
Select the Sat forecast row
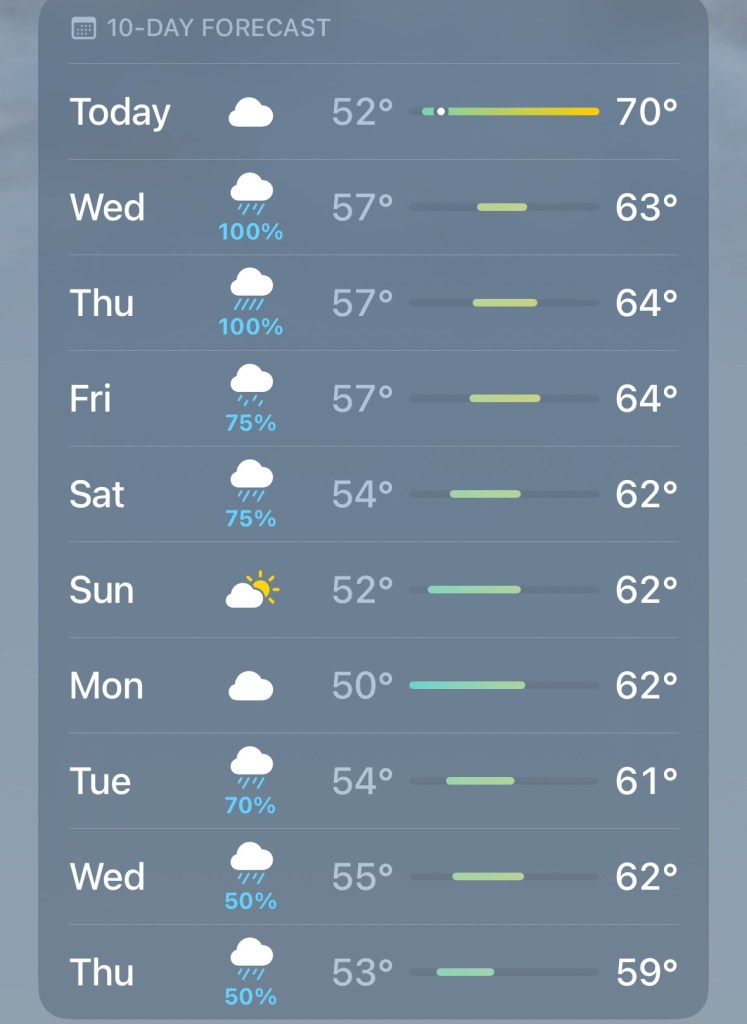pos(373,494)
